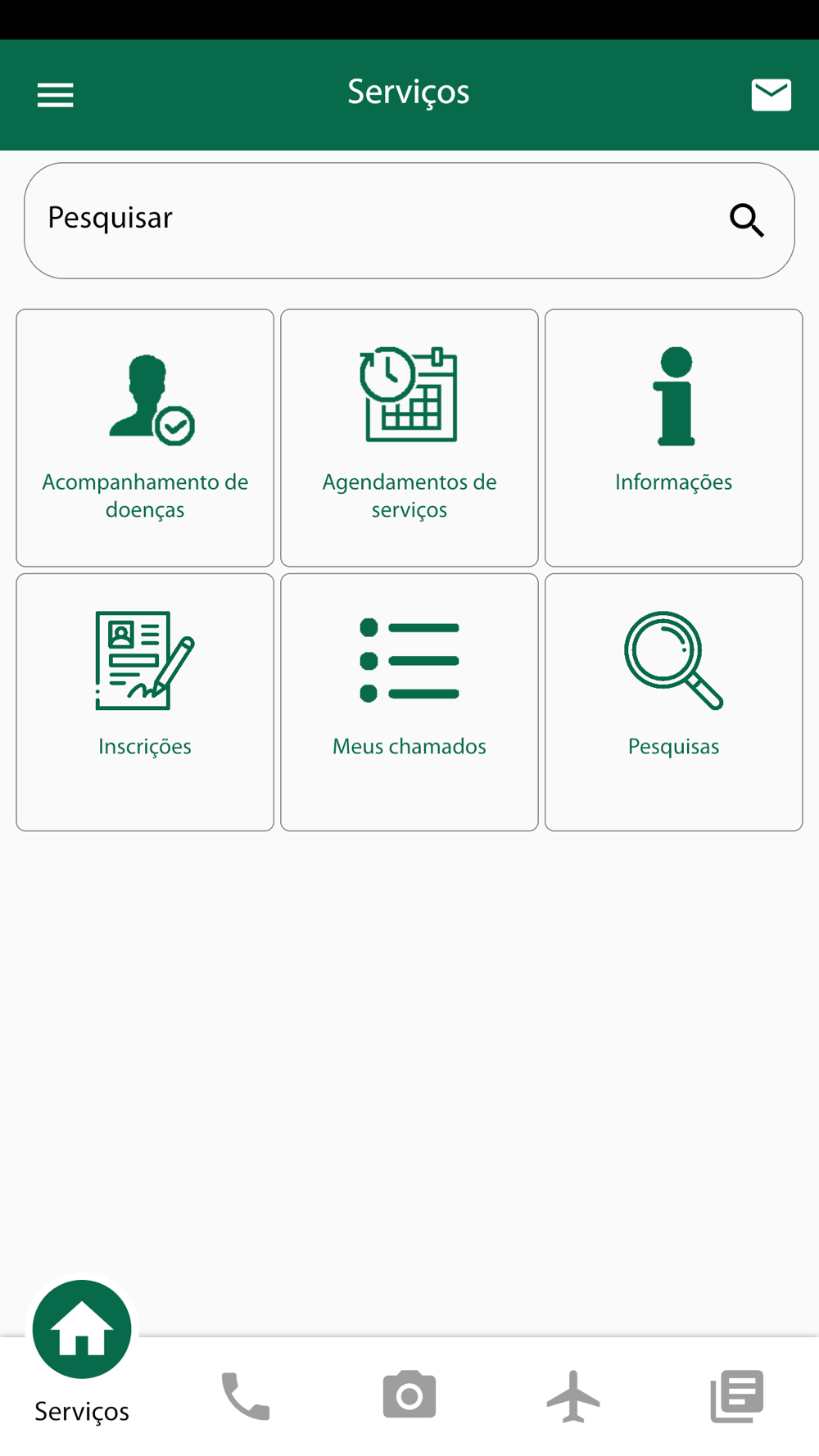Open the Informações card
Screen dimensions: 819x1456
pos(673,437)
